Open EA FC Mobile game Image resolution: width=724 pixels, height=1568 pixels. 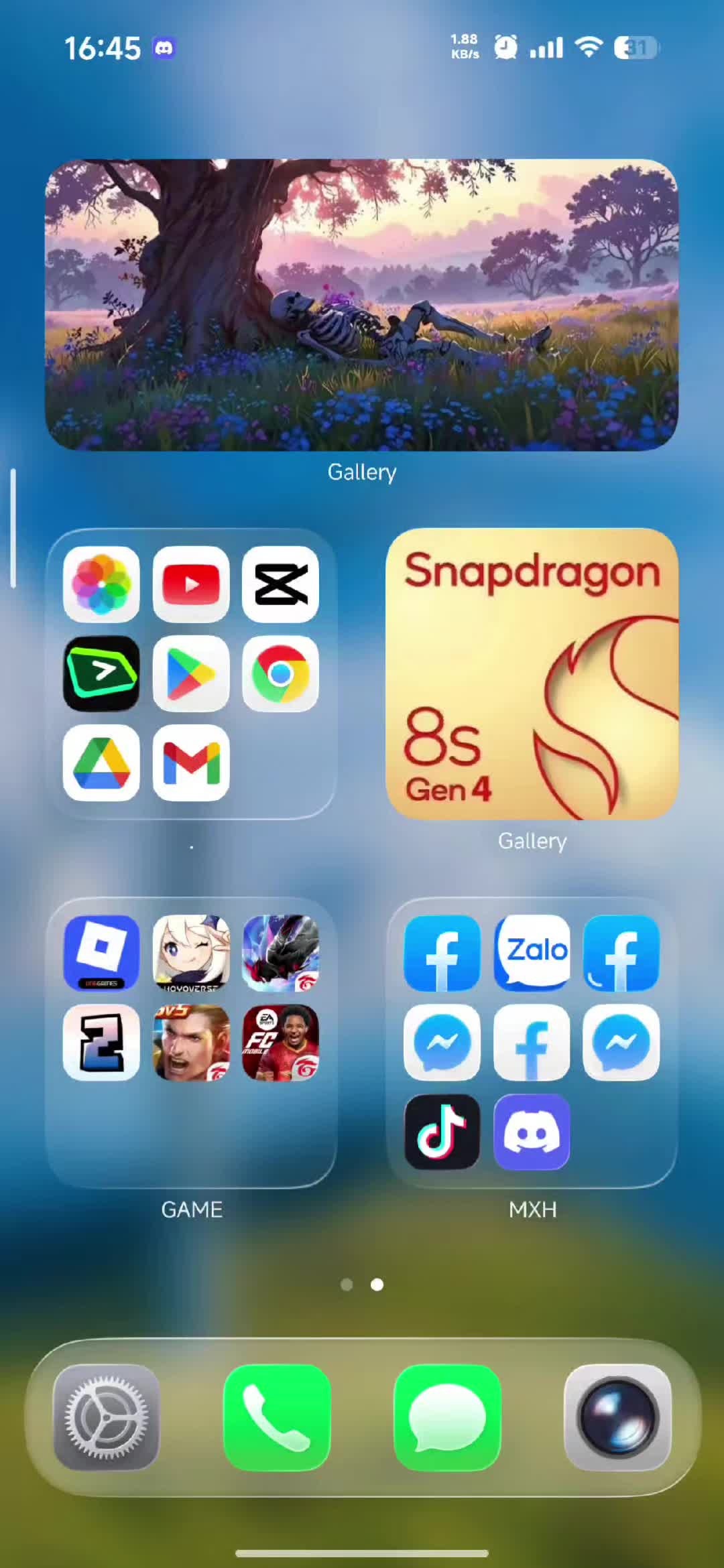pos(280,1043)
